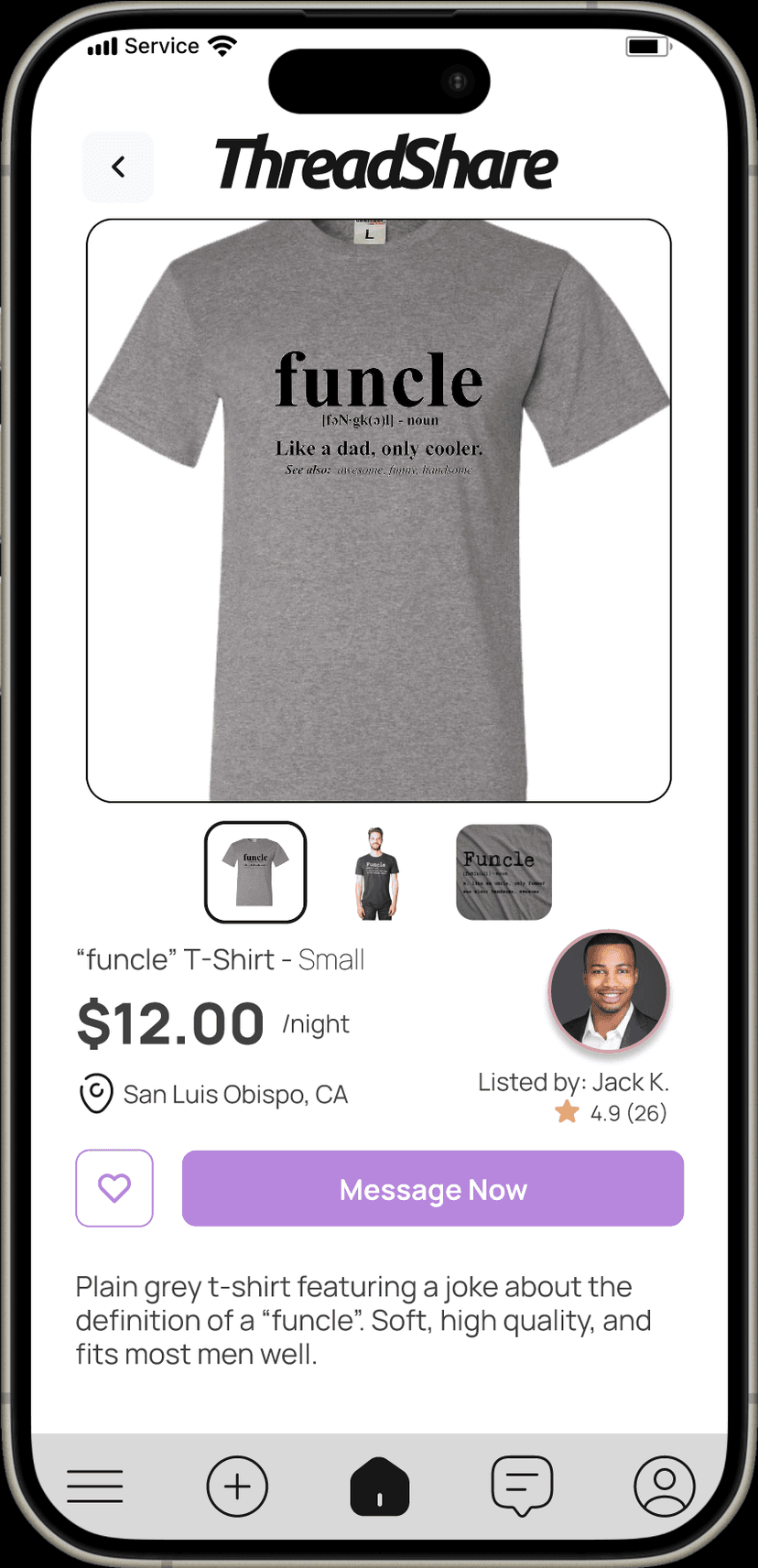Select the grey funcle shirt thumbnail
This screenshot has height=1568, width=758.
[255, 871]
